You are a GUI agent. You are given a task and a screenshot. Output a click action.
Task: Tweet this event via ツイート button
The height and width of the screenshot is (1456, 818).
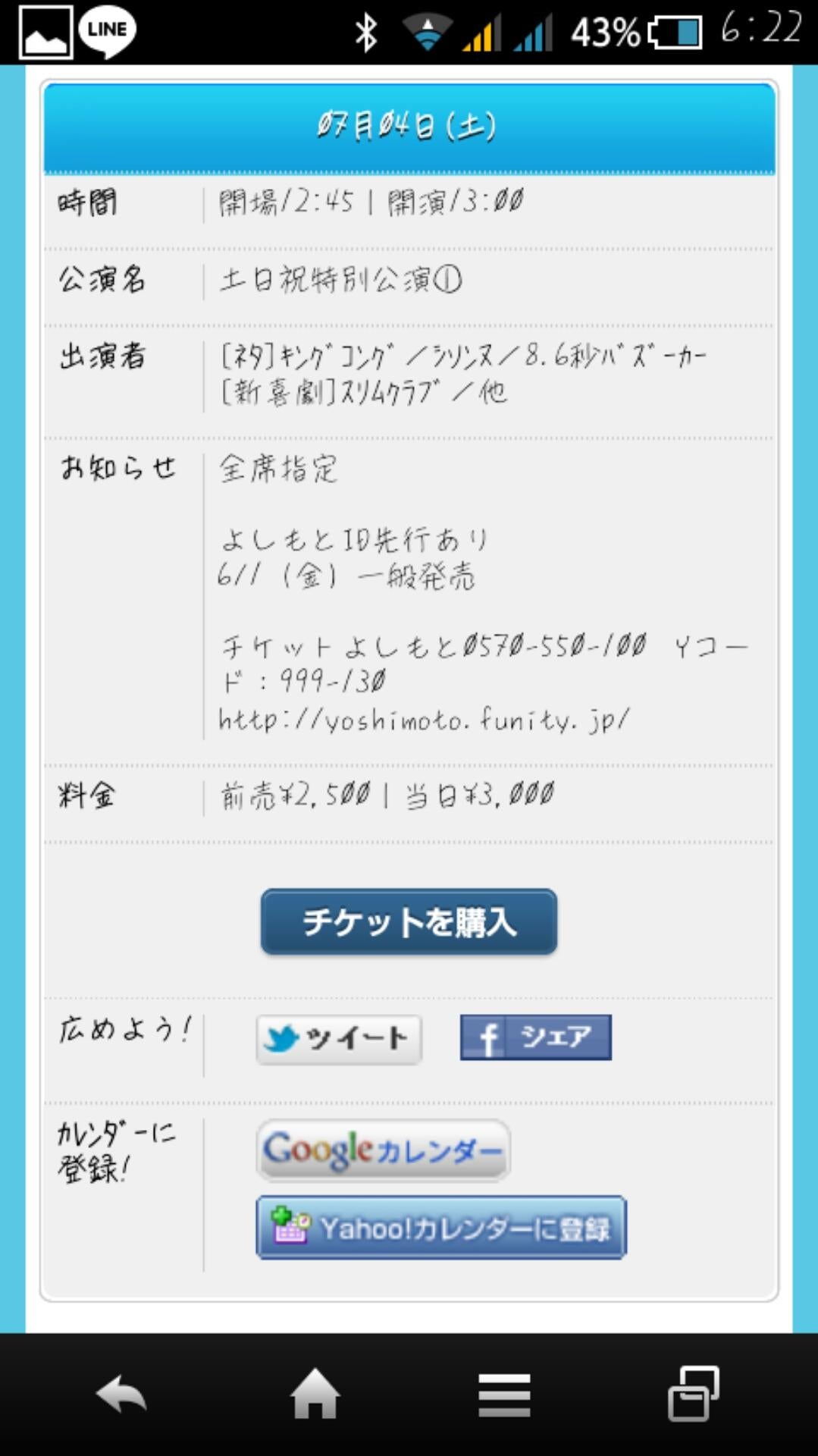(x=339, y=1039)
